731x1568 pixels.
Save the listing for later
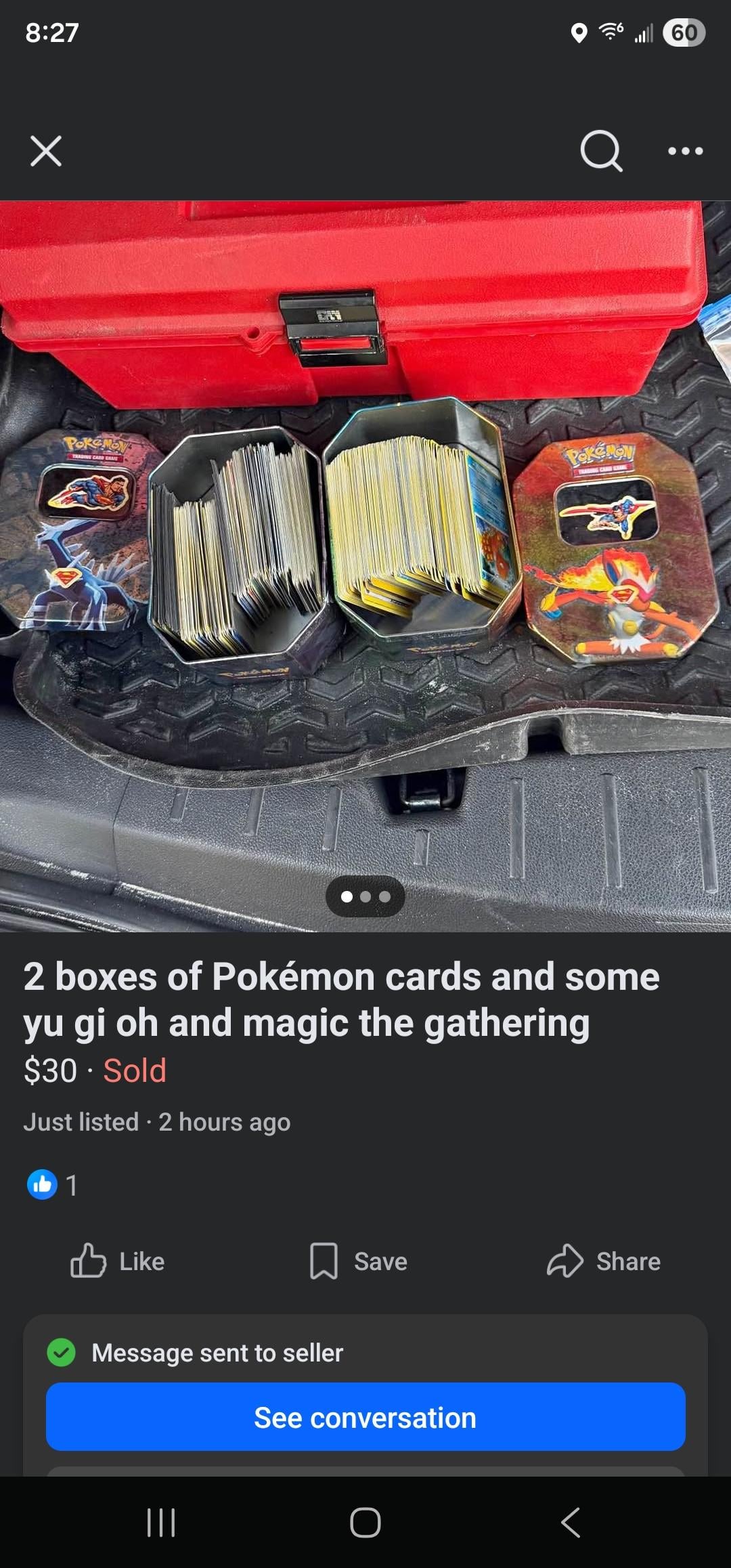coord(359,1261)
